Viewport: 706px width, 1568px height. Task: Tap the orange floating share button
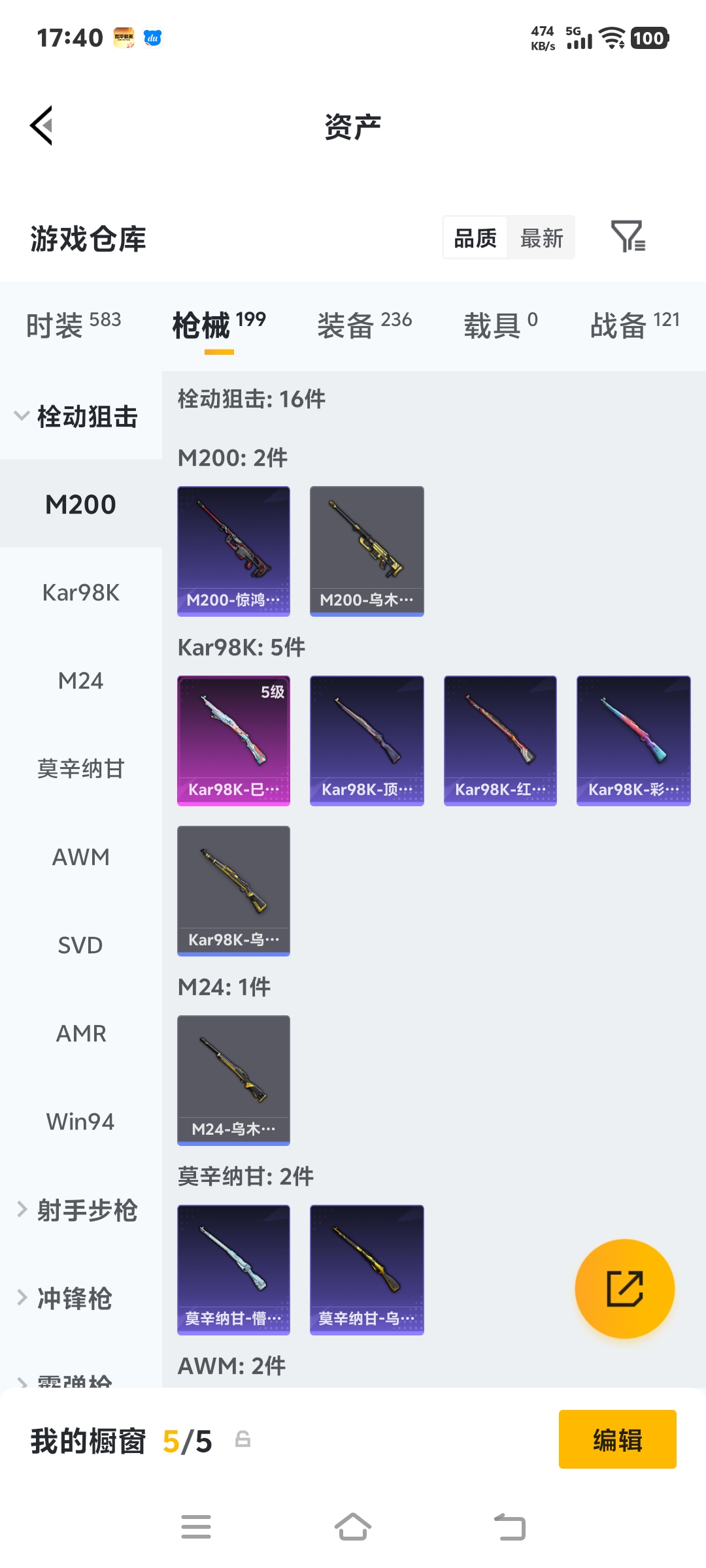pyautogui.click(x=624, y=1288)
